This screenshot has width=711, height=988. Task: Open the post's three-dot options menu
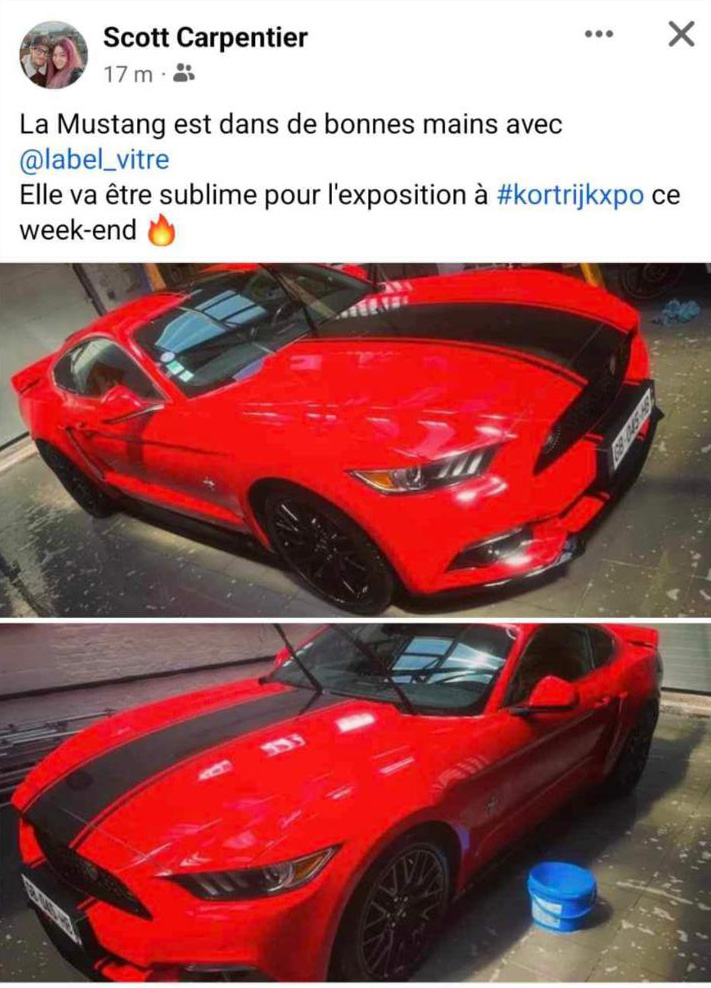598,35
